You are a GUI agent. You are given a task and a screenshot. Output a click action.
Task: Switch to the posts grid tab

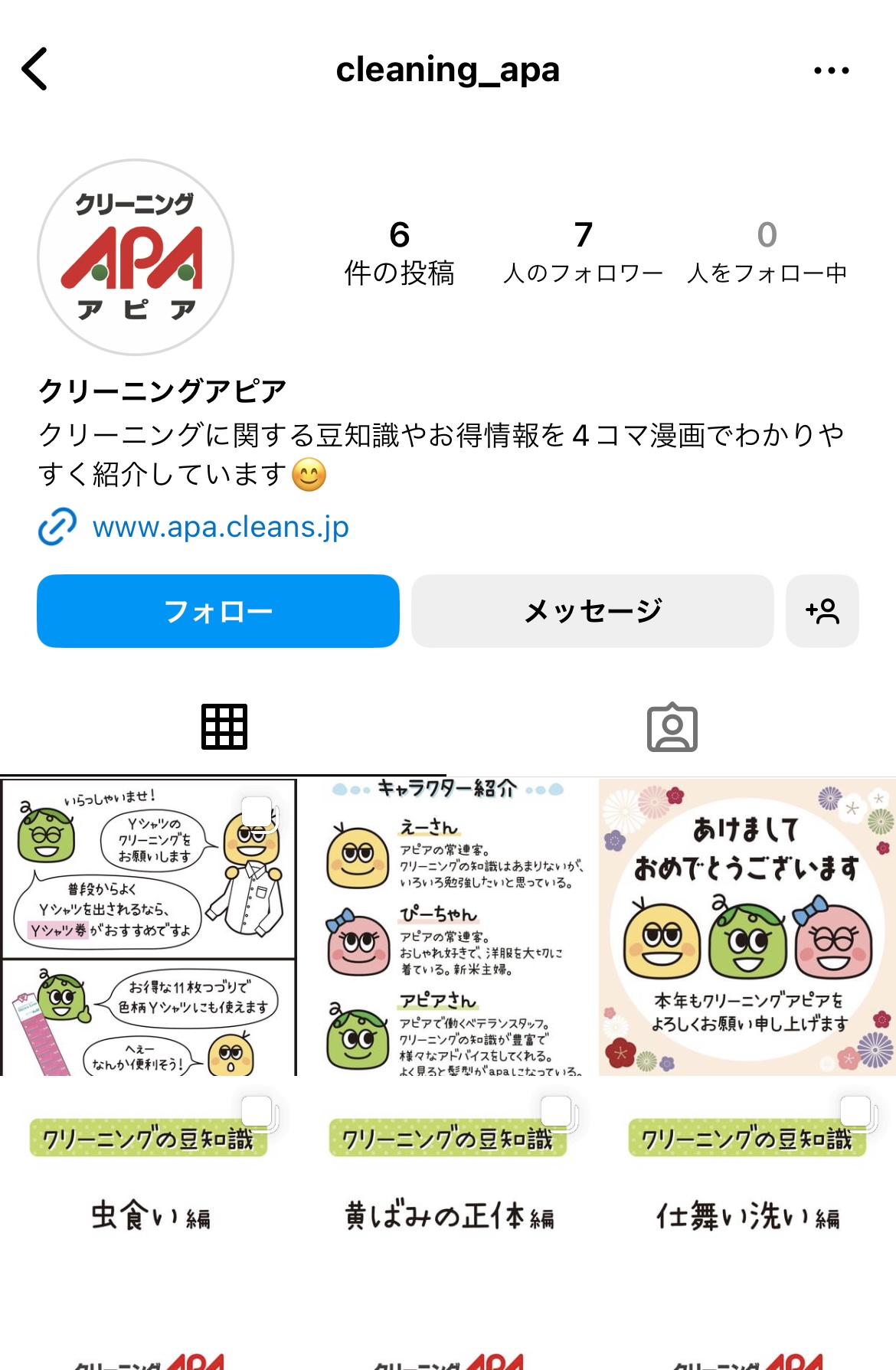pyautogui.click(x=224, y=726)
